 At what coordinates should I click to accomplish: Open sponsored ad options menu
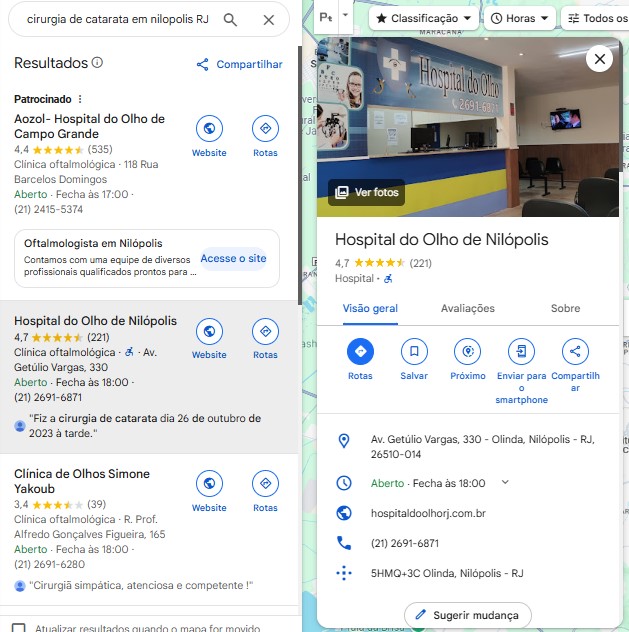coord(80,99)
